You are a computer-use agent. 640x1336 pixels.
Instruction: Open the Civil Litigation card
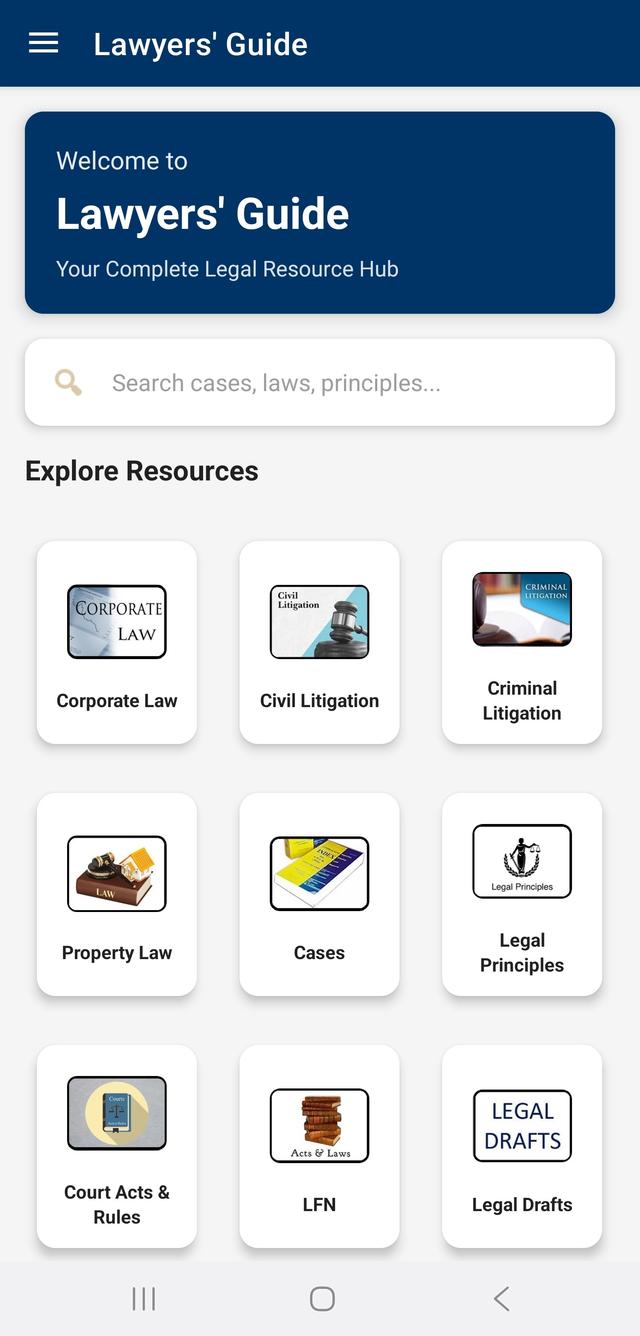[319, 643]
